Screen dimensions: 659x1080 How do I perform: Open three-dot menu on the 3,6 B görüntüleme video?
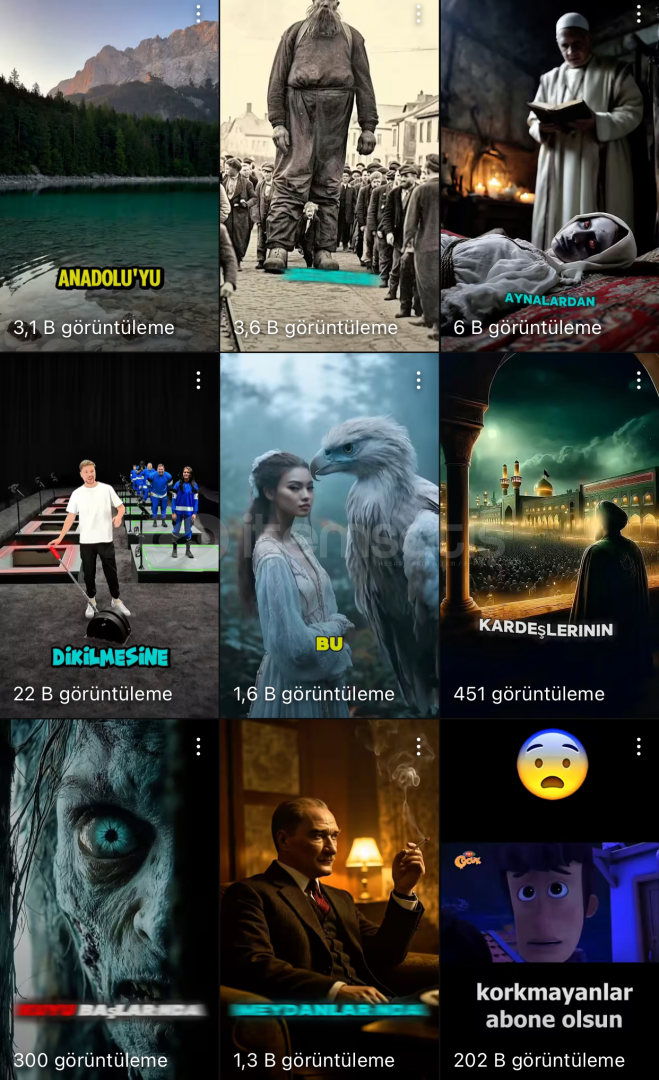pos(418,14)
